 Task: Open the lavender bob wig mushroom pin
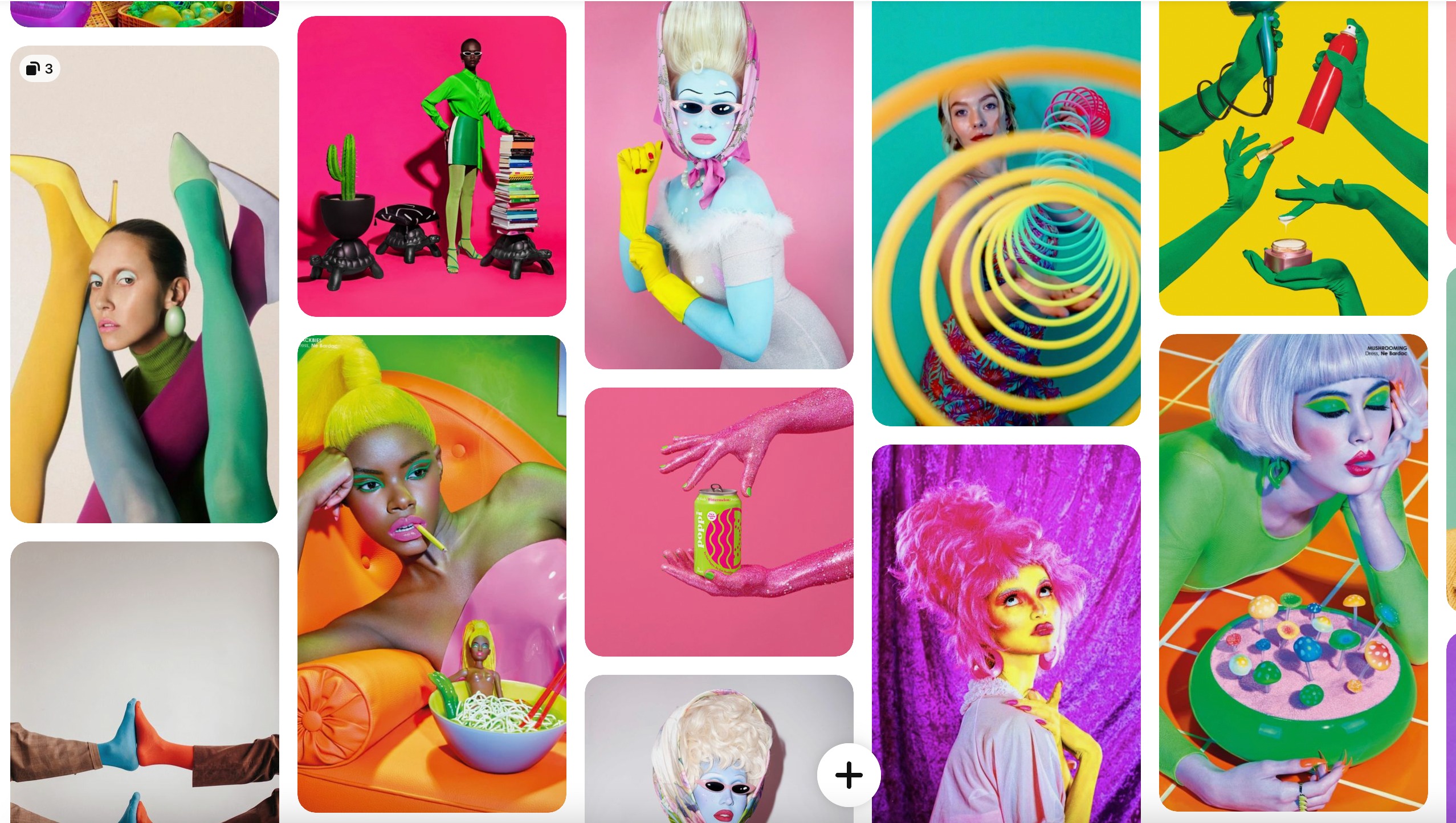pos(1293,572)
